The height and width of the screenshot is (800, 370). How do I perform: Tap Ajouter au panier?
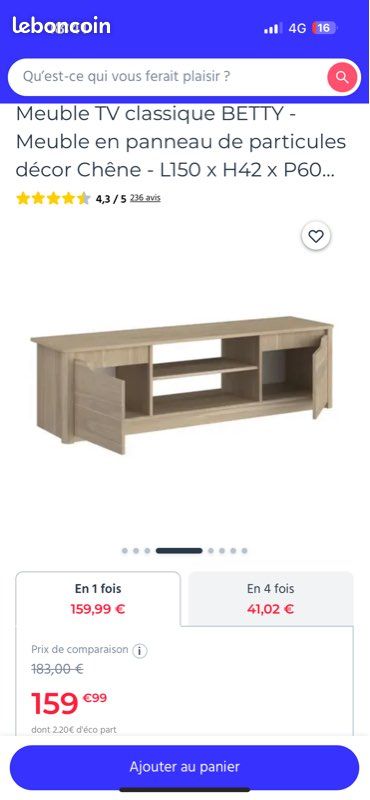[184, 767]
